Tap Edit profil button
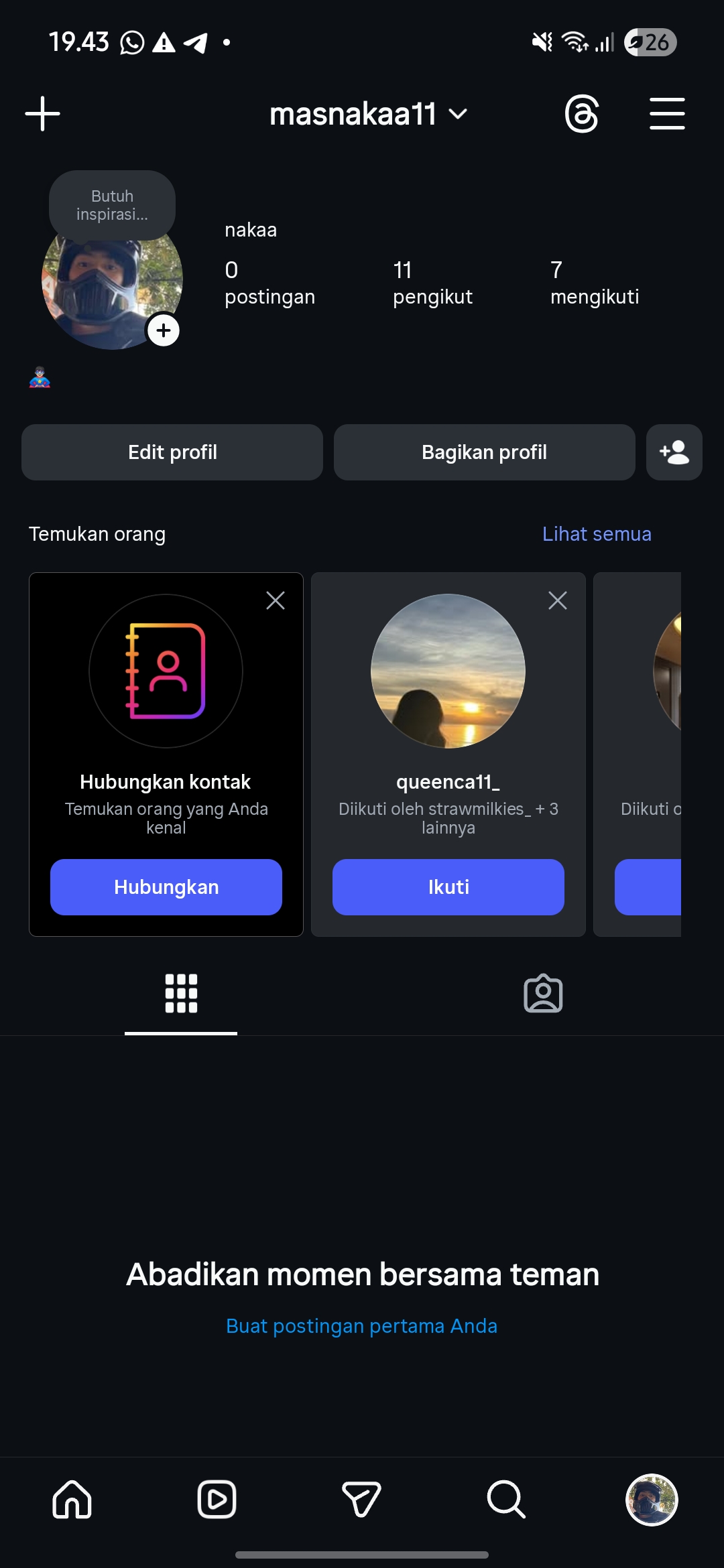 click(x=172, y=452)
